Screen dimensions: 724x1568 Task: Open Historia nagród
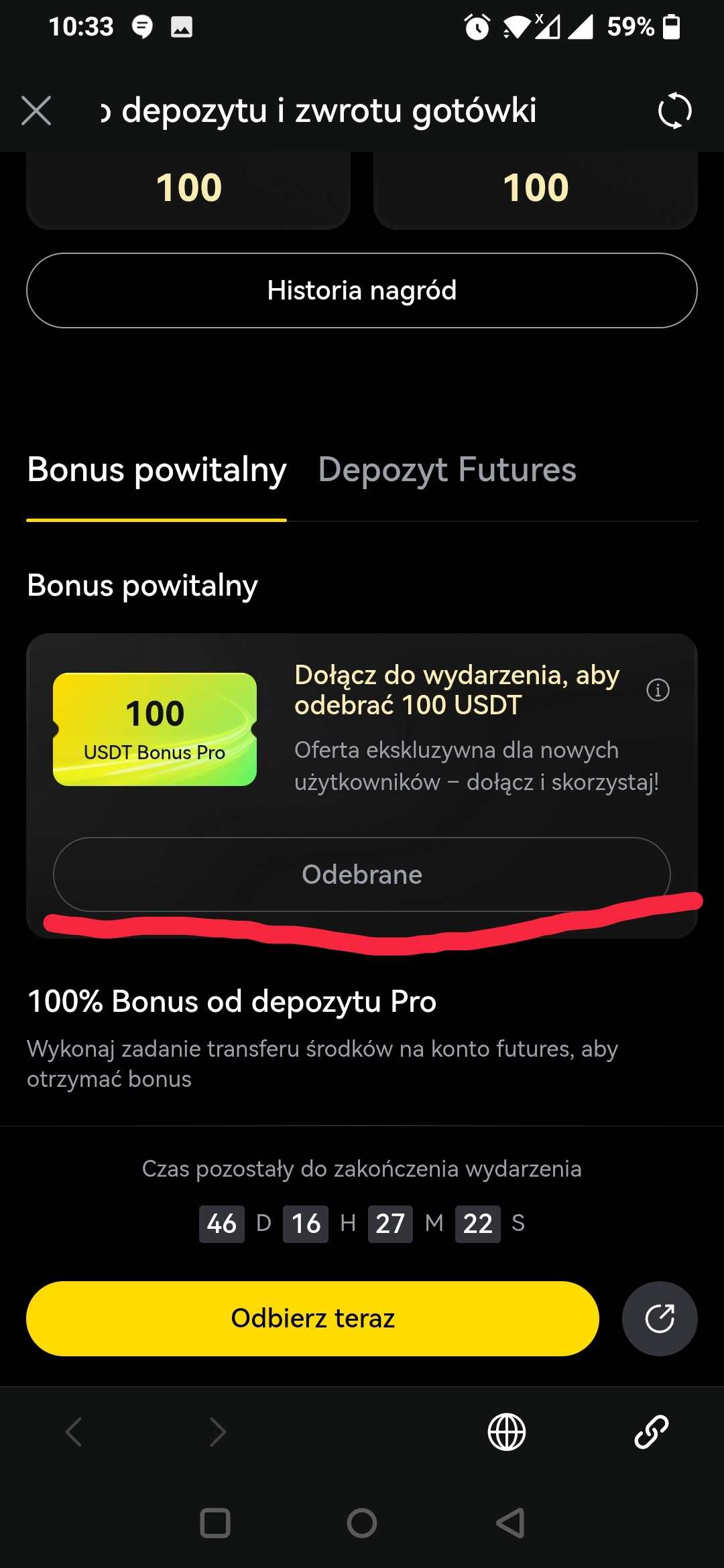coord(362,290)
